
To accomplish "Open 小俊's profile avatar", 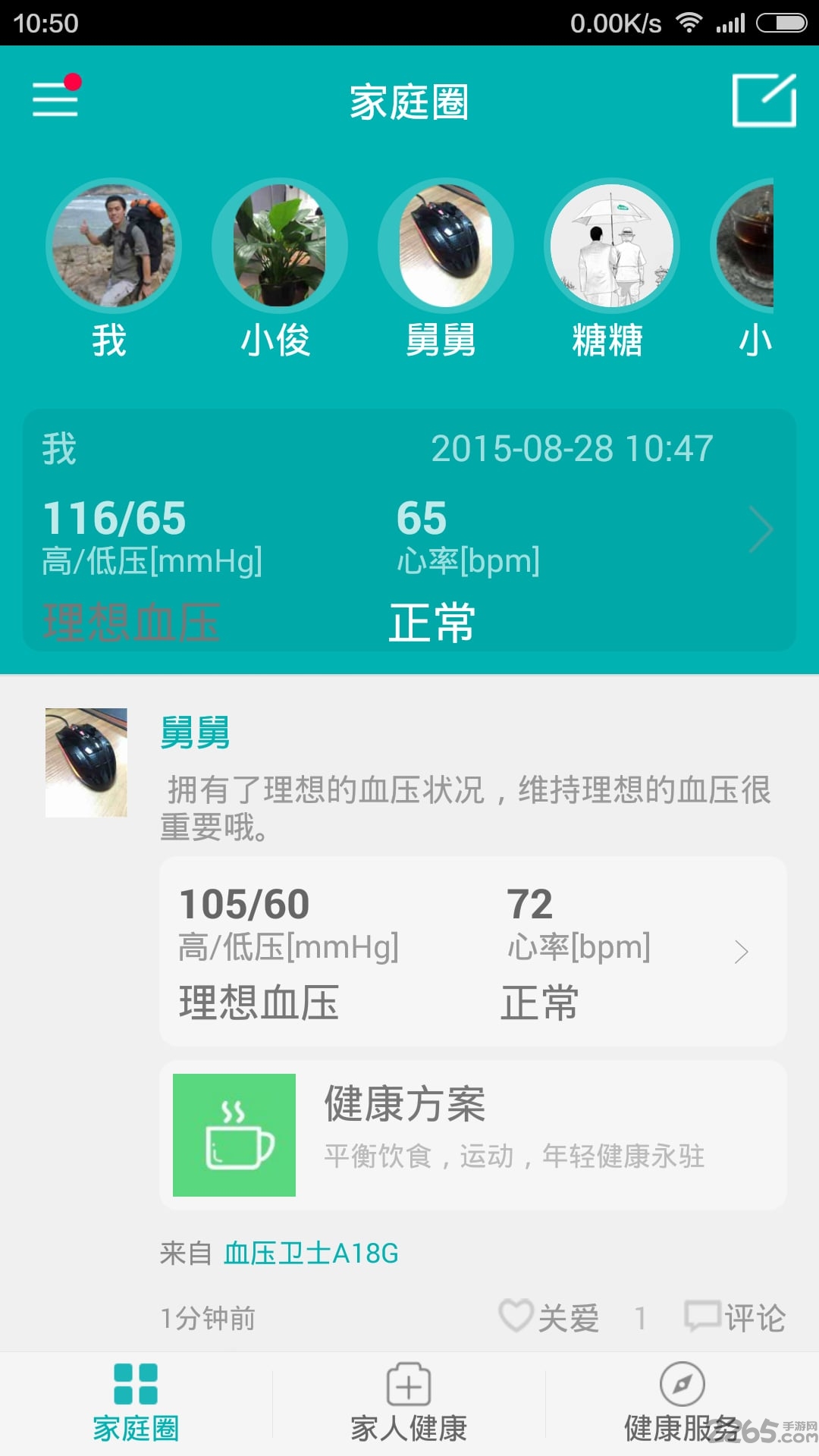I will point(279,245).
